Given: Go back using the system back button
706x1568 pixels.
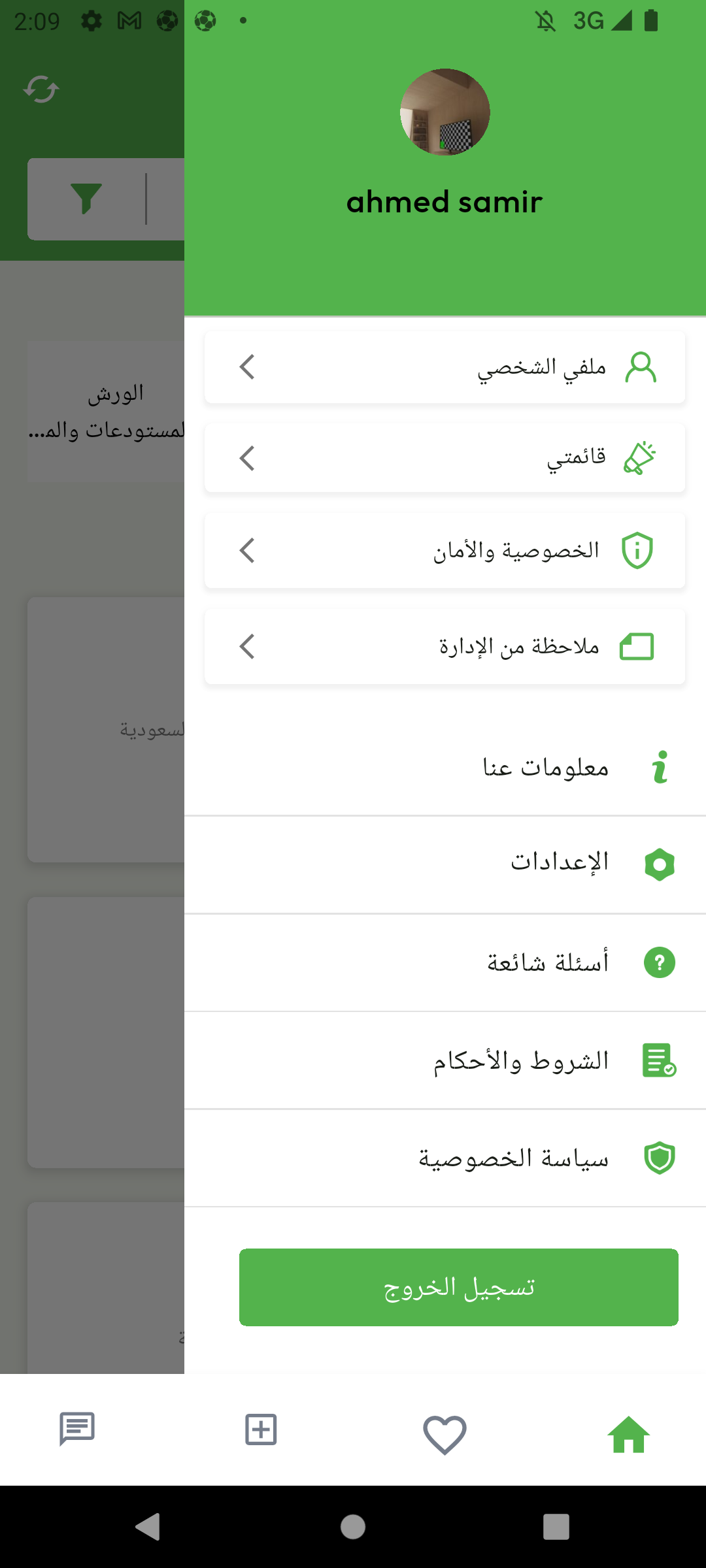Looking at the screenshot, I should (x=148, y=1527).
